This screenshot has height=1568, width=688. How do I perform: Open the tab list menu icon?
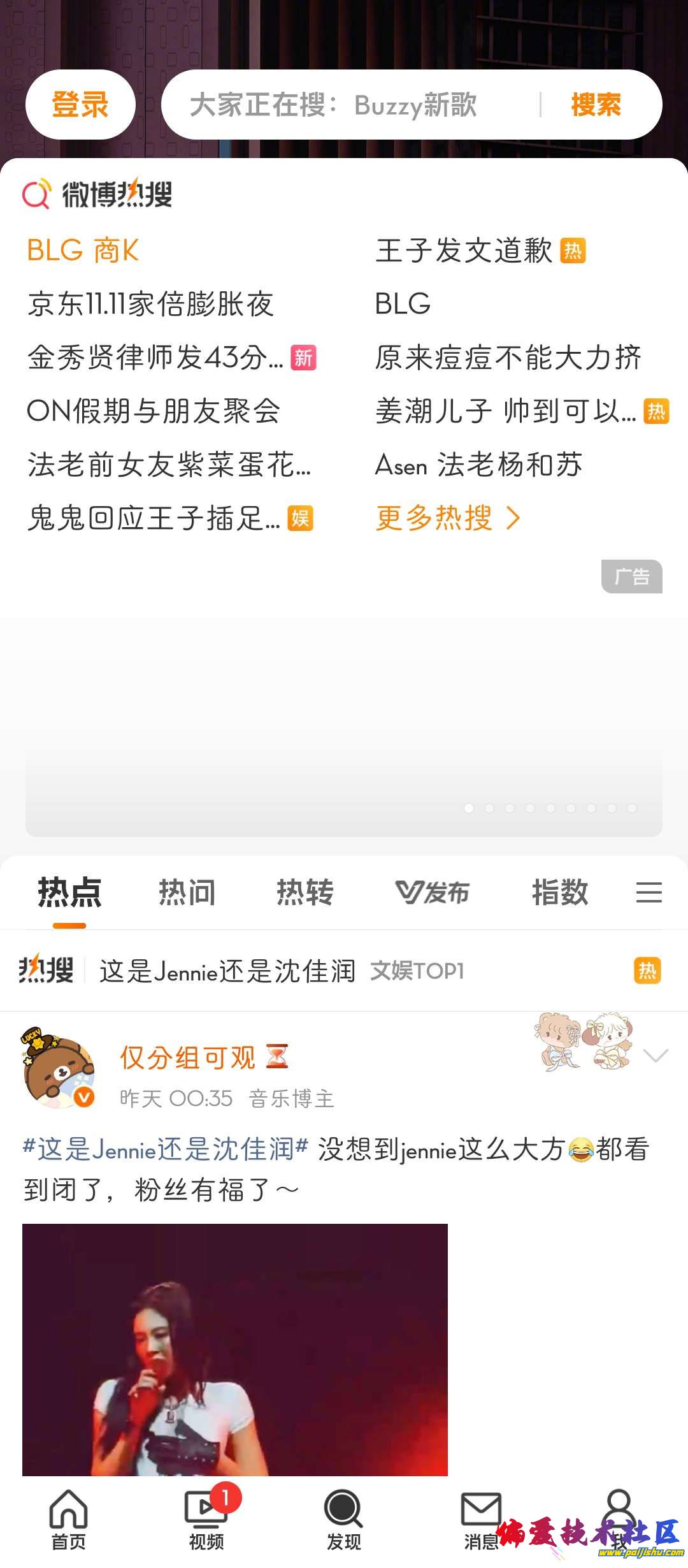[x=649, y=892]
